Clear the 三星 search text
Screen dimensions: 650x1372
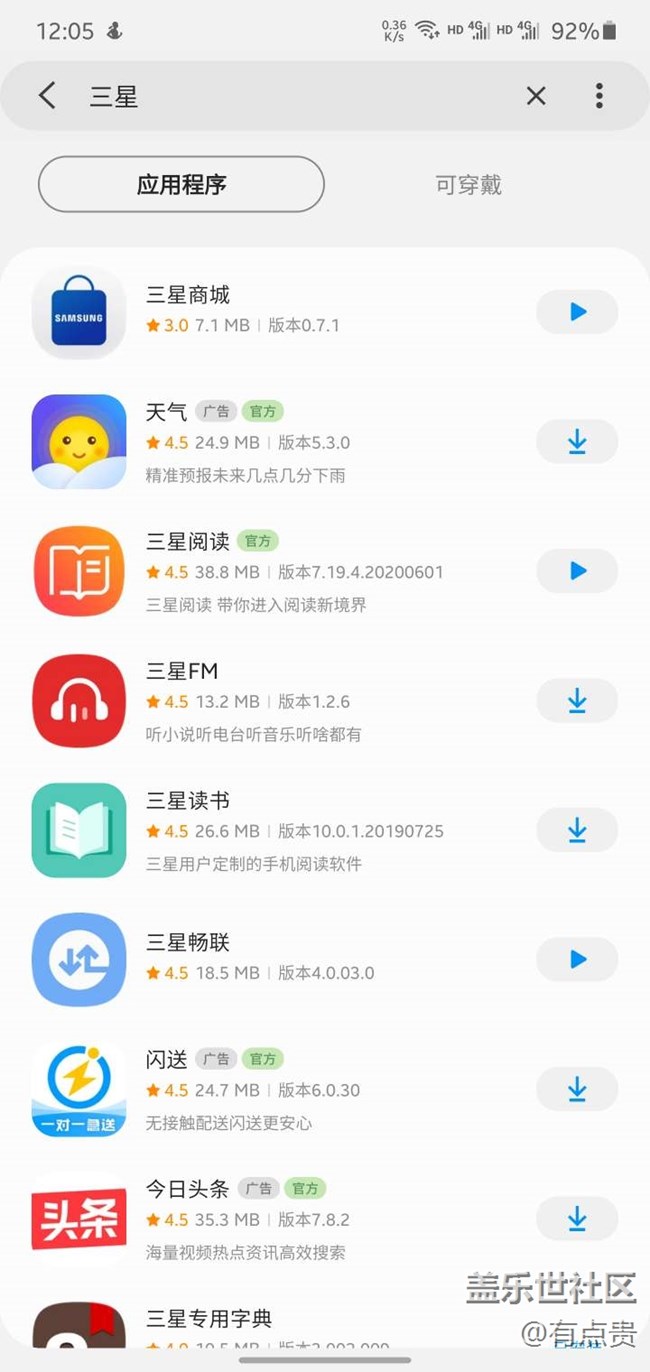(536, 96)
